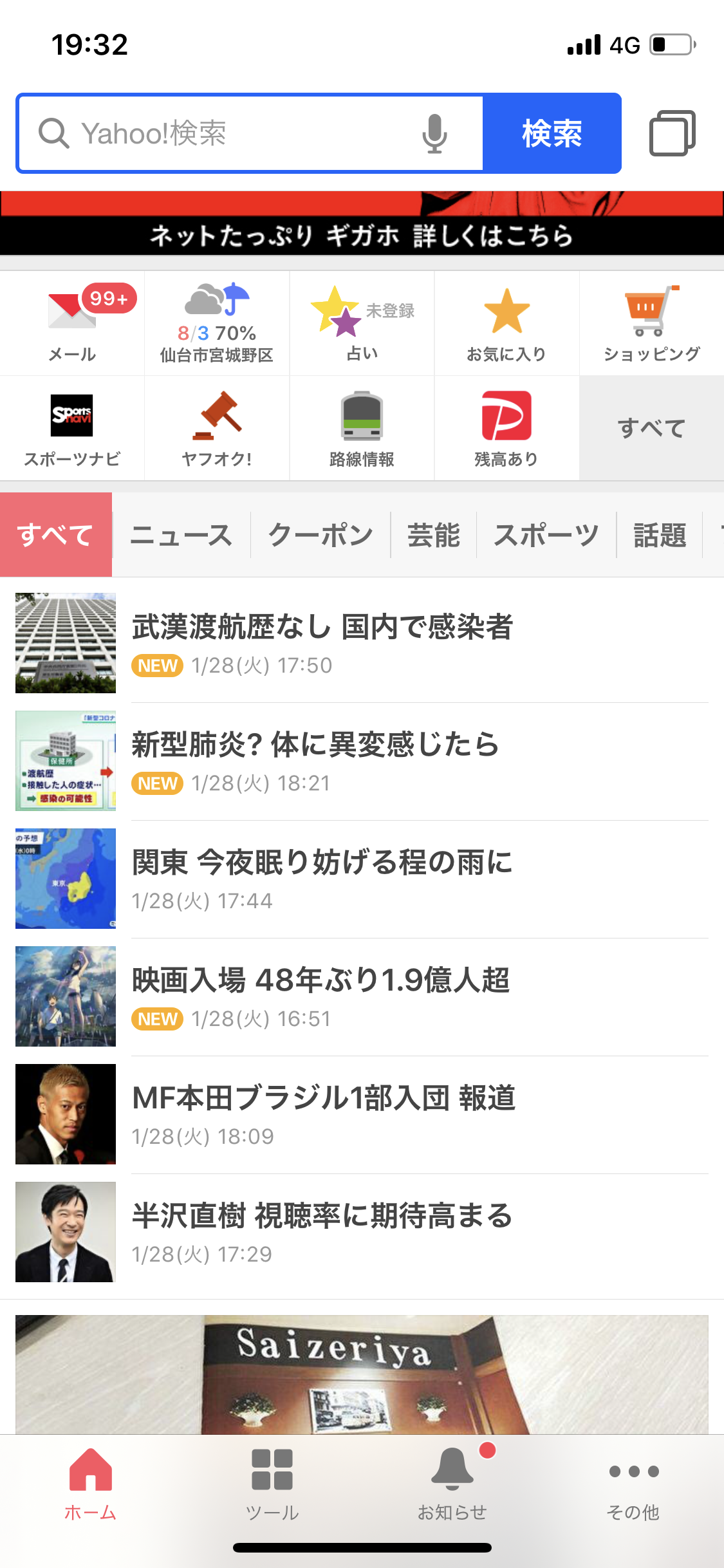Launch スポーツナビ
The height and width of the screenshot is (1568, 724).
(x=72, y=429)
